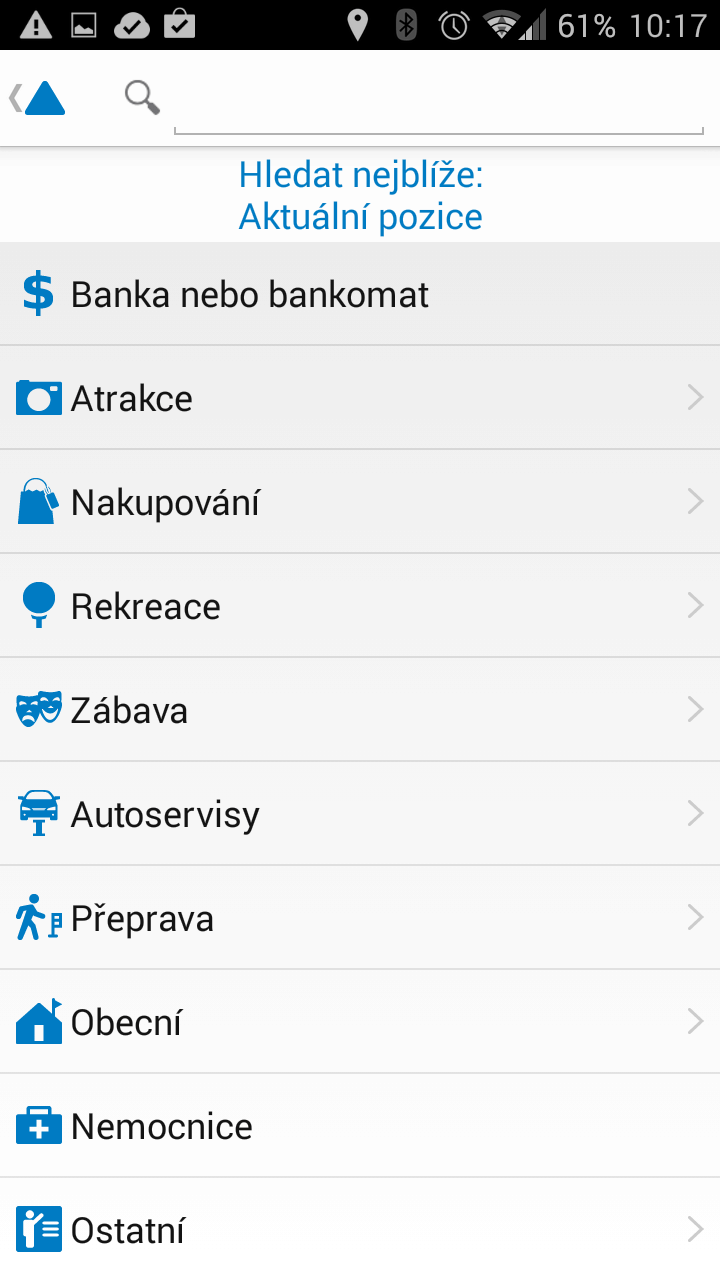
Task: Select Banka nebo bankomat
Action: point(360,294)
